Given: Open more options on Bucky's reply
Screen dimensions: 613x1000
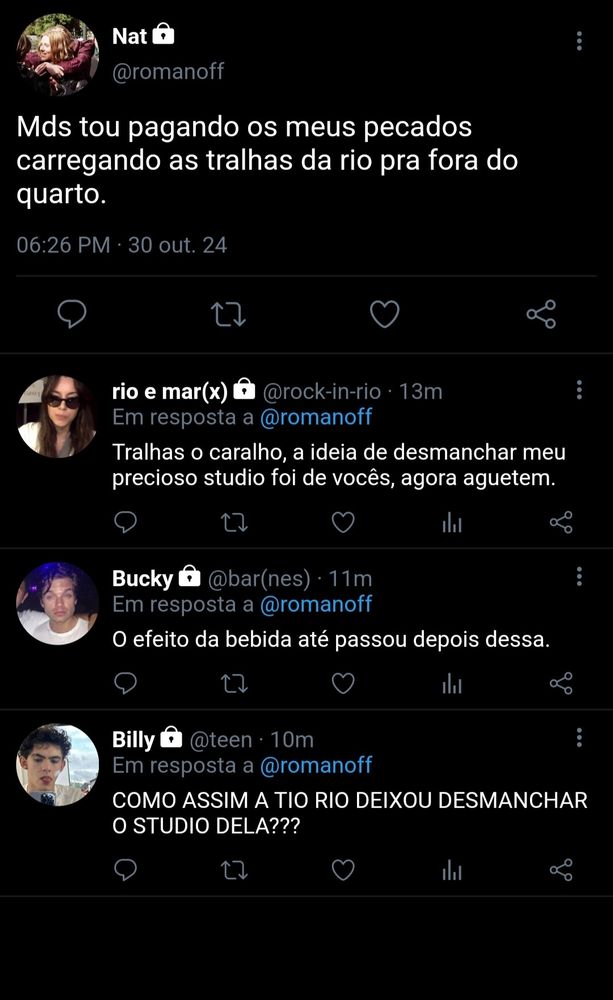Looking at the screenshot, I should click(x=579, y=577).
